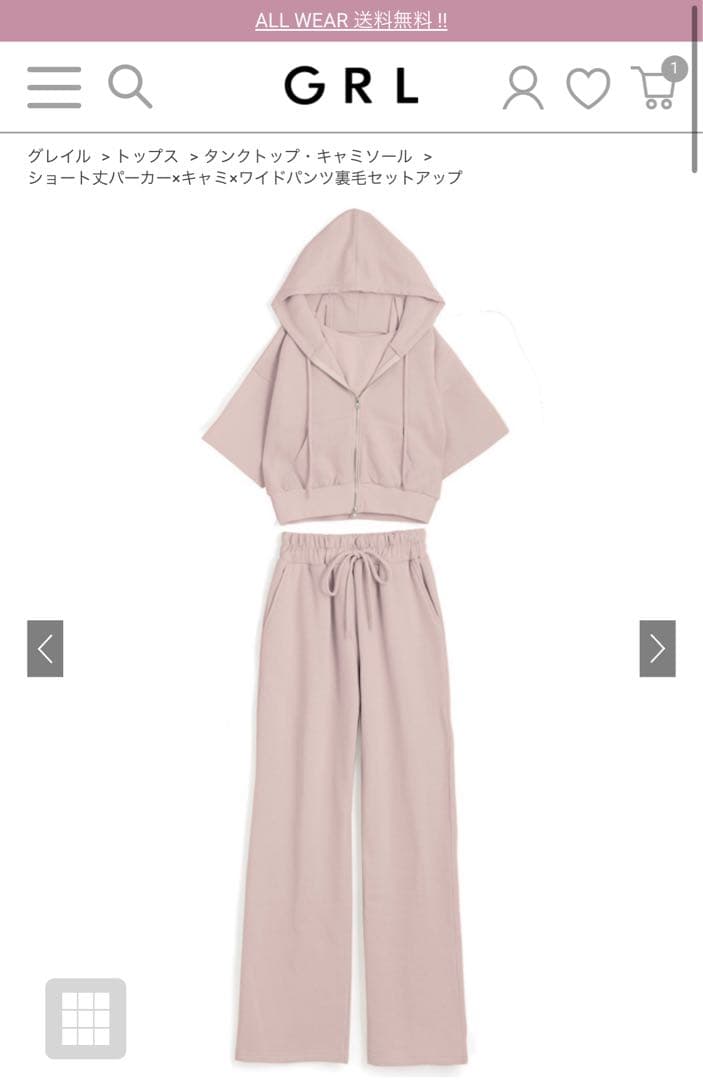Viewport: 703px width, 1080px height.
Task: Go to グレイル breadcrumb
Action: (59, 156)
